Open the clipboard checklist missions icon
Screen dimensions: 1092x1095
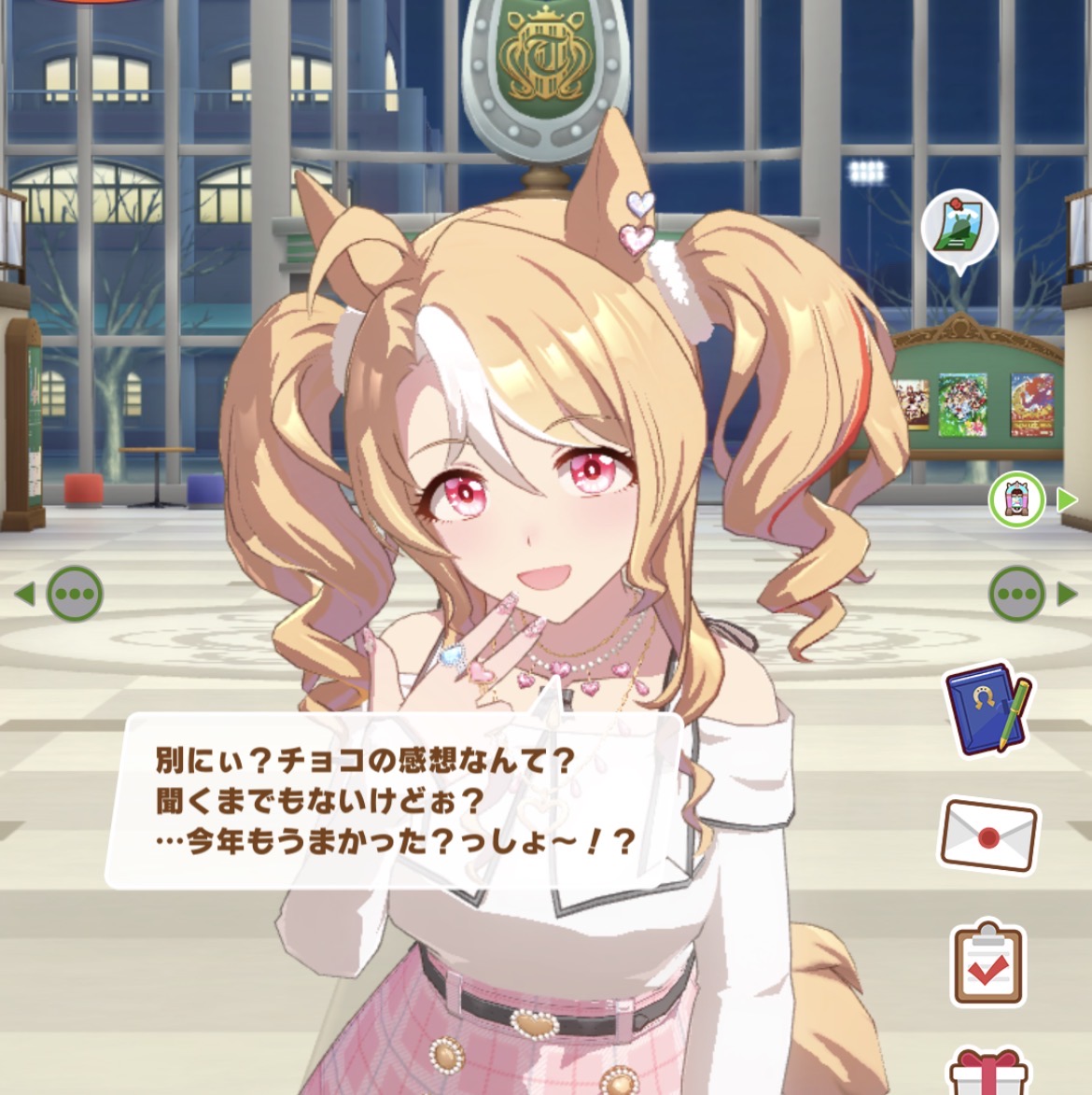[x=987, y=962]
